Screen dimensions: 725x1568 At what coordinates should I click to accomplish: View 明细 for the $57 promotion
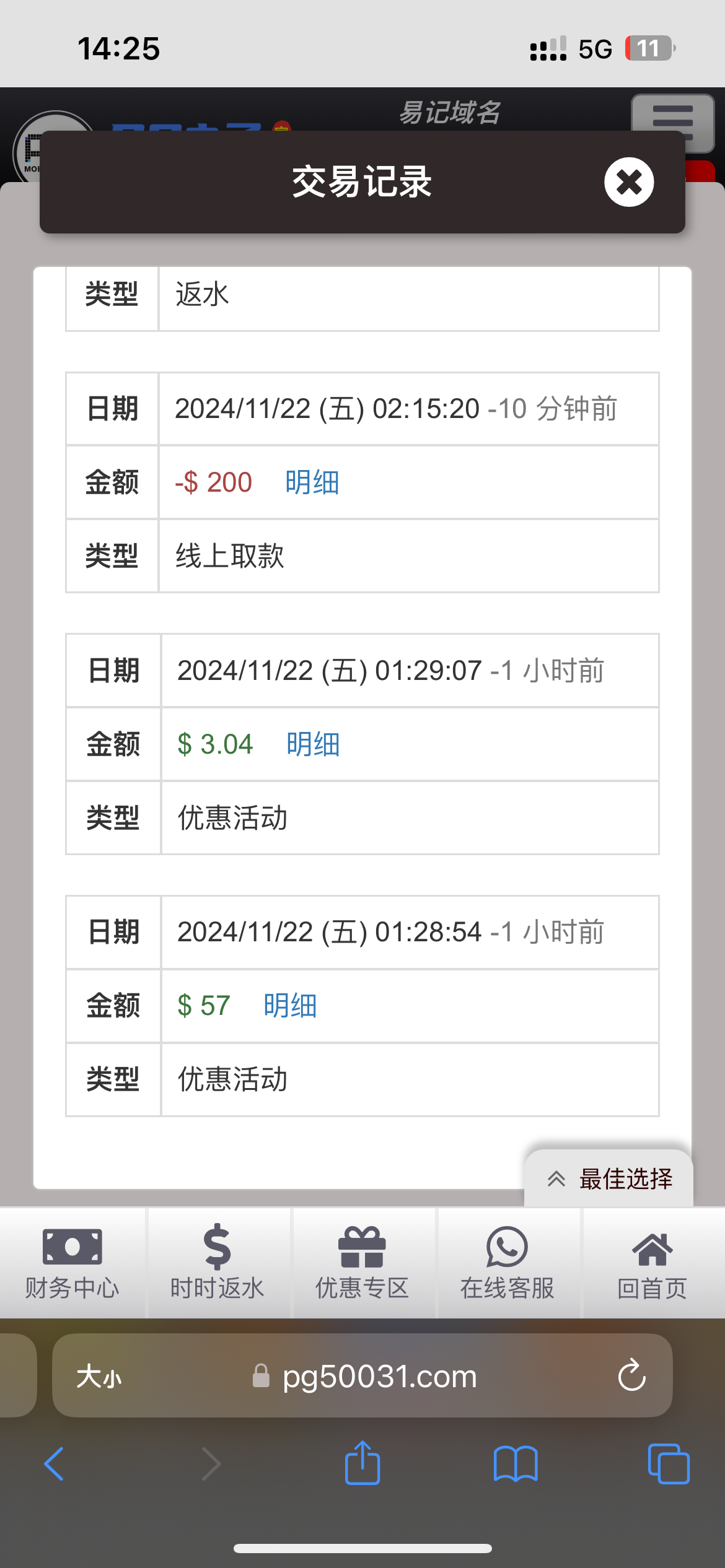pos(290,1006)
